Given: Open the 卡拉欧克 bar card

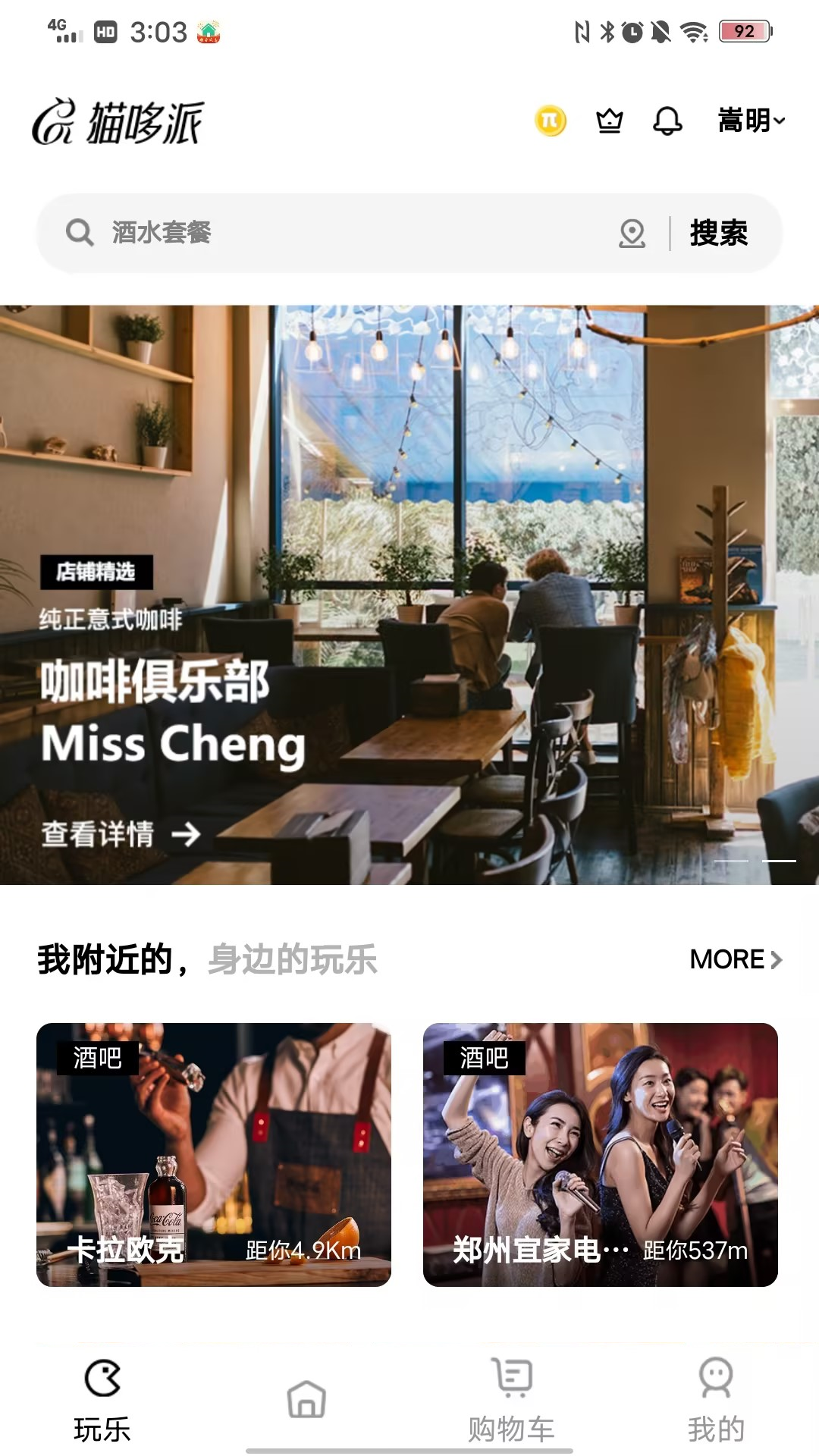Looking at the screenshot, I should click(214, 1154).
